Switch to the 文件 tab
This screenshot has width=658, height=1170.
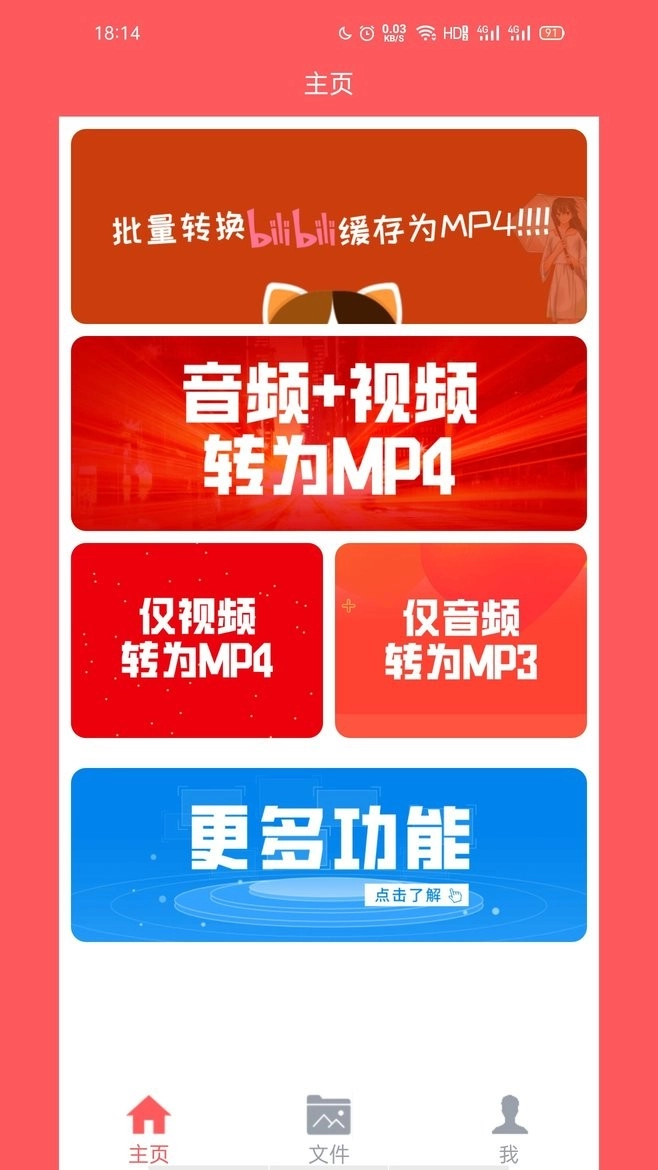328,1128
